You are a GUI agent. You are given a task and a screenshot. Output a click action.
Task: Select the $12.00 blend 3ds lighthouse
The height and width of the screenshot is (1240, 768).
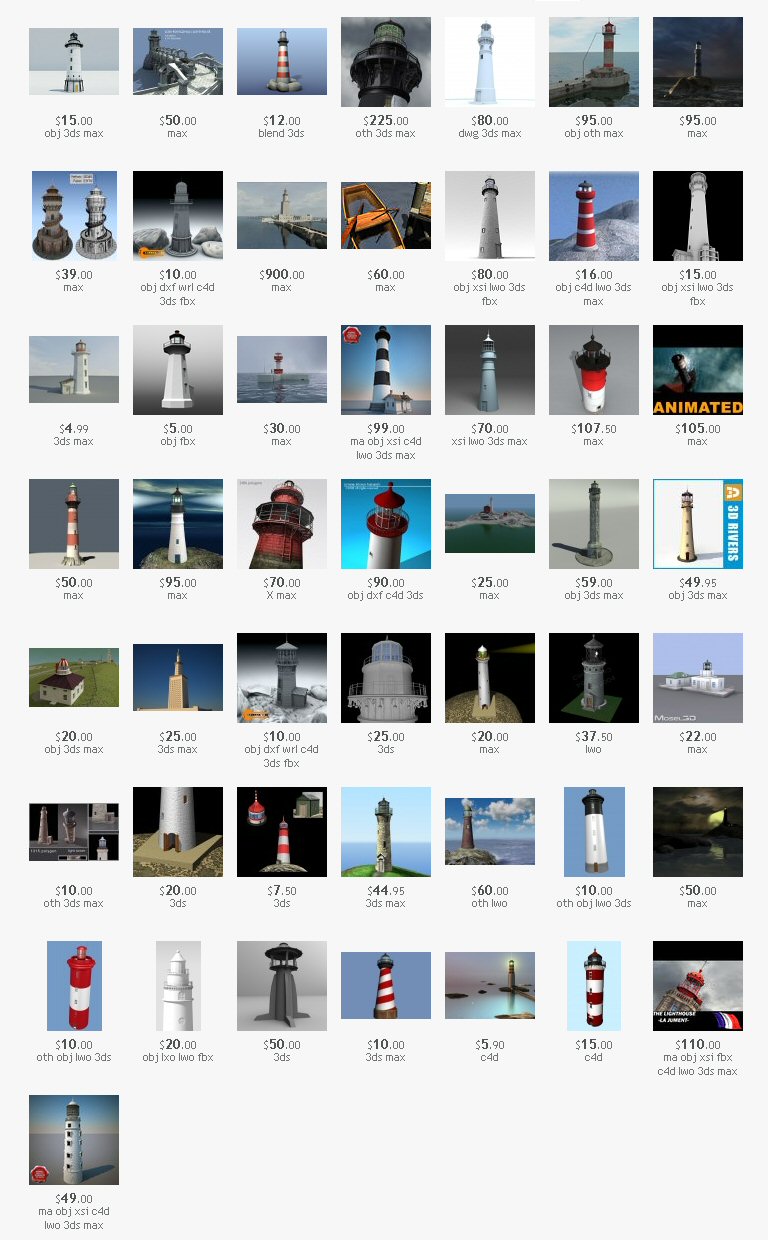(282, 61)
